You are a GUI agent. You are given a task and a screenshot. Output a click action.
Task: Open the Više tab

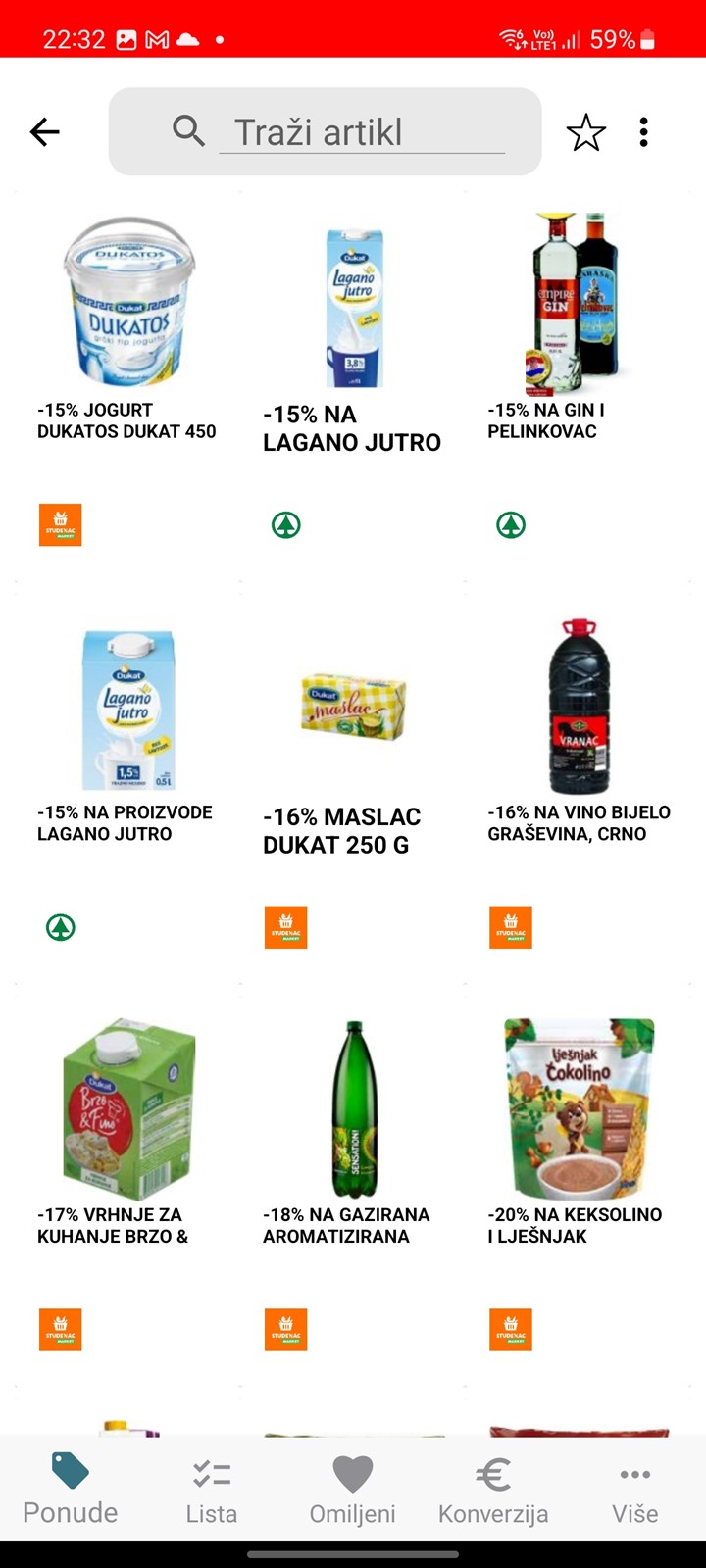click(x=635, y=1490)
